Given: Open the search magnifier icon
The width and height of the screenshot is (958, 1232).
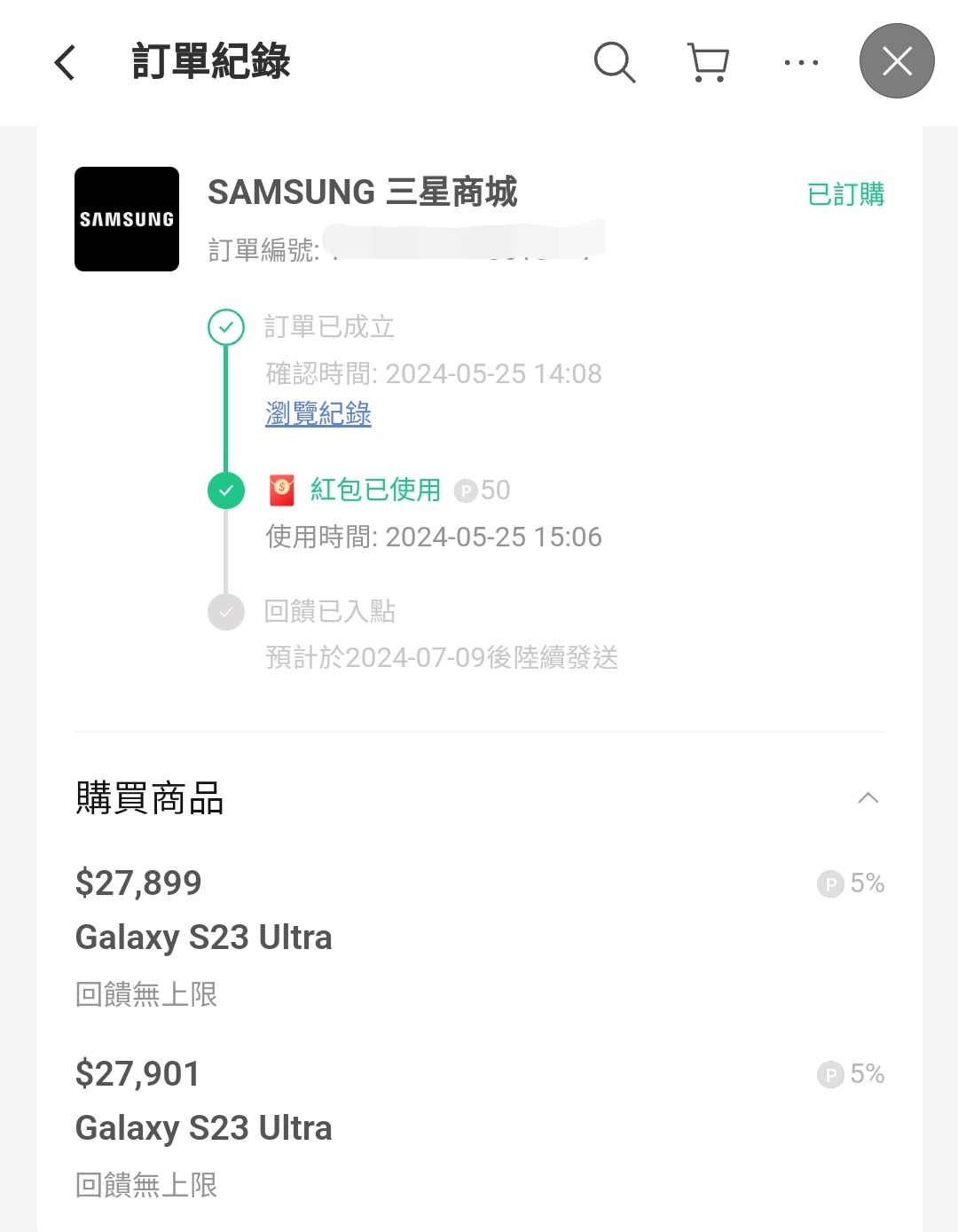Looking at the screenshot, I should pyautogui.click(x=614, y=62).
